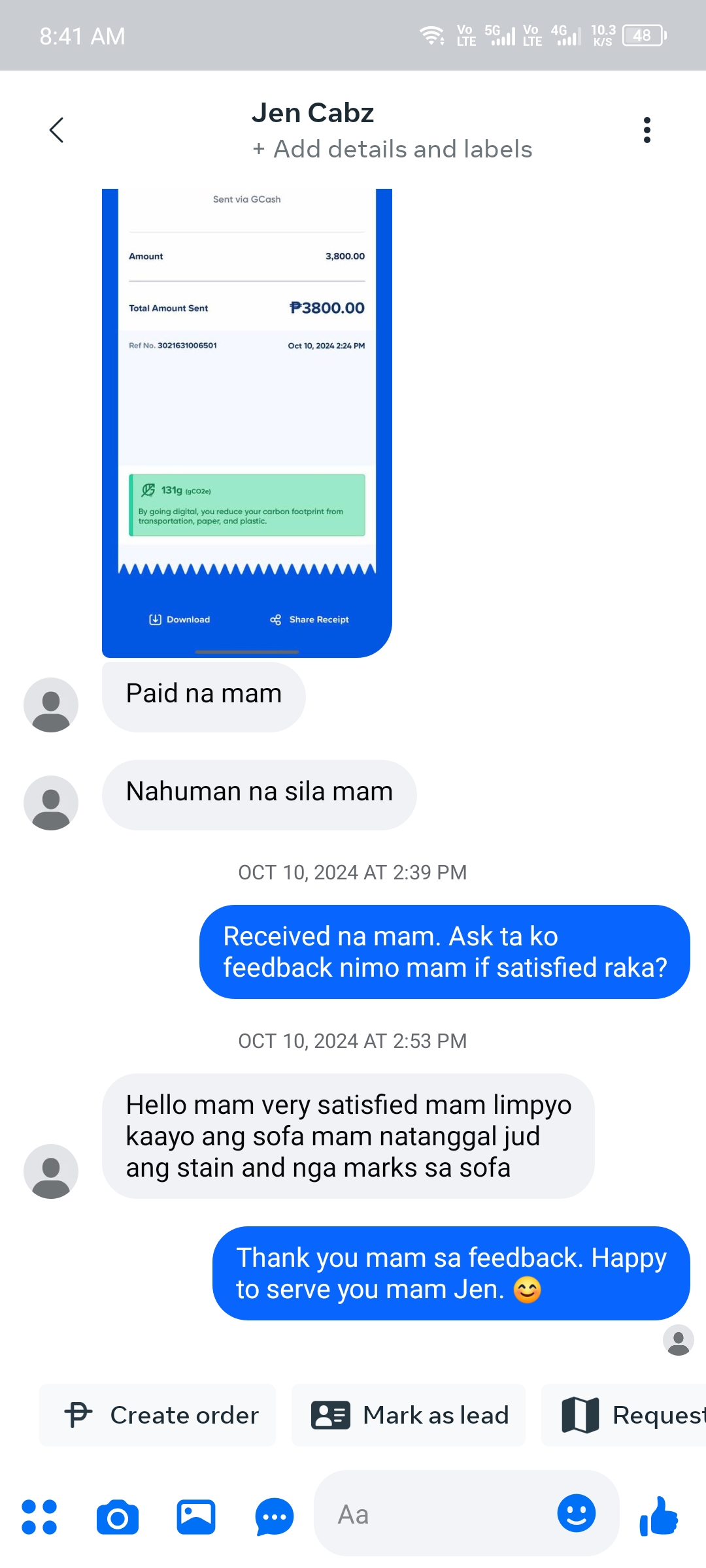Viewport: 706px width, 1568px height.
Task: Open the GCash receipt image
Action: coord(247,423)
